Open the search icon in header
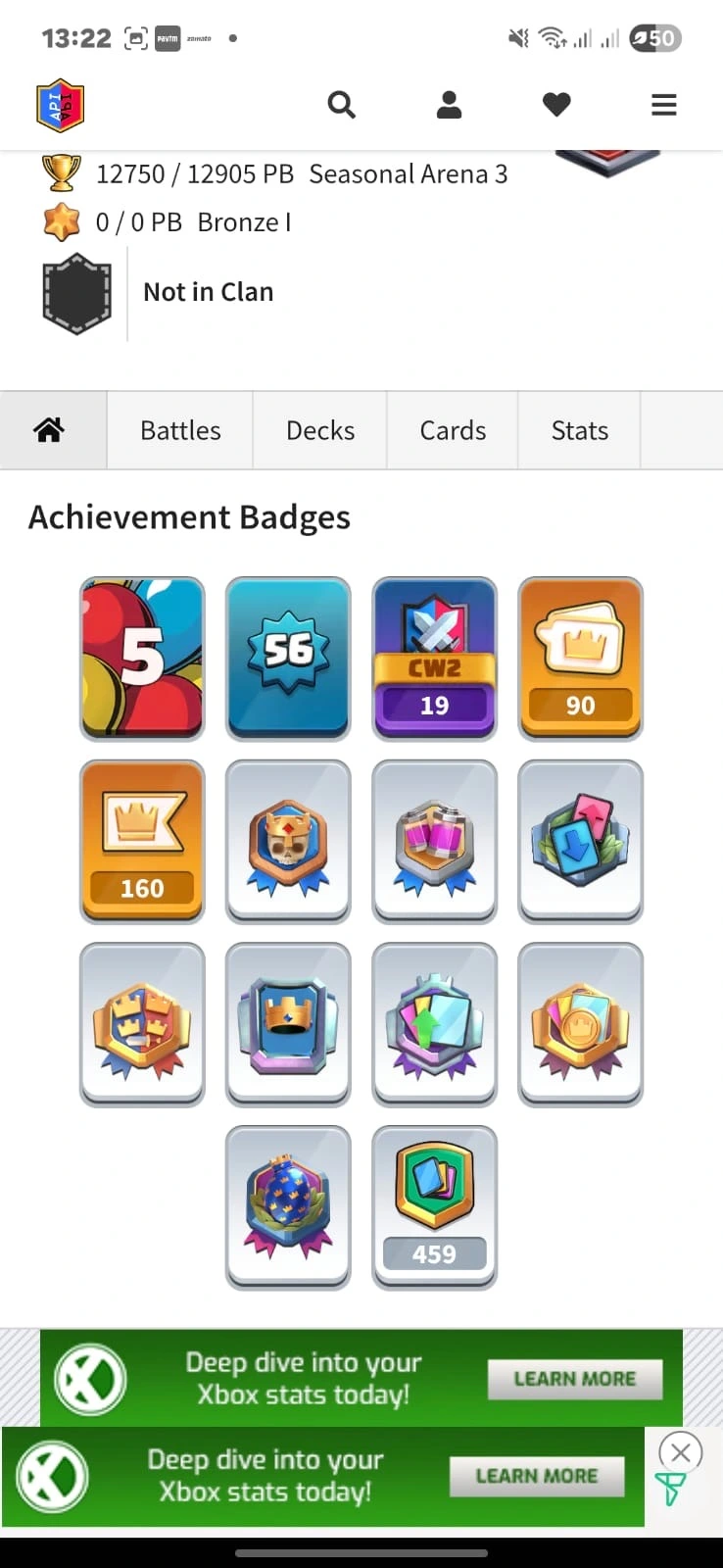The height and width of the screenshot is (1568, 723). tap(341, 104)
